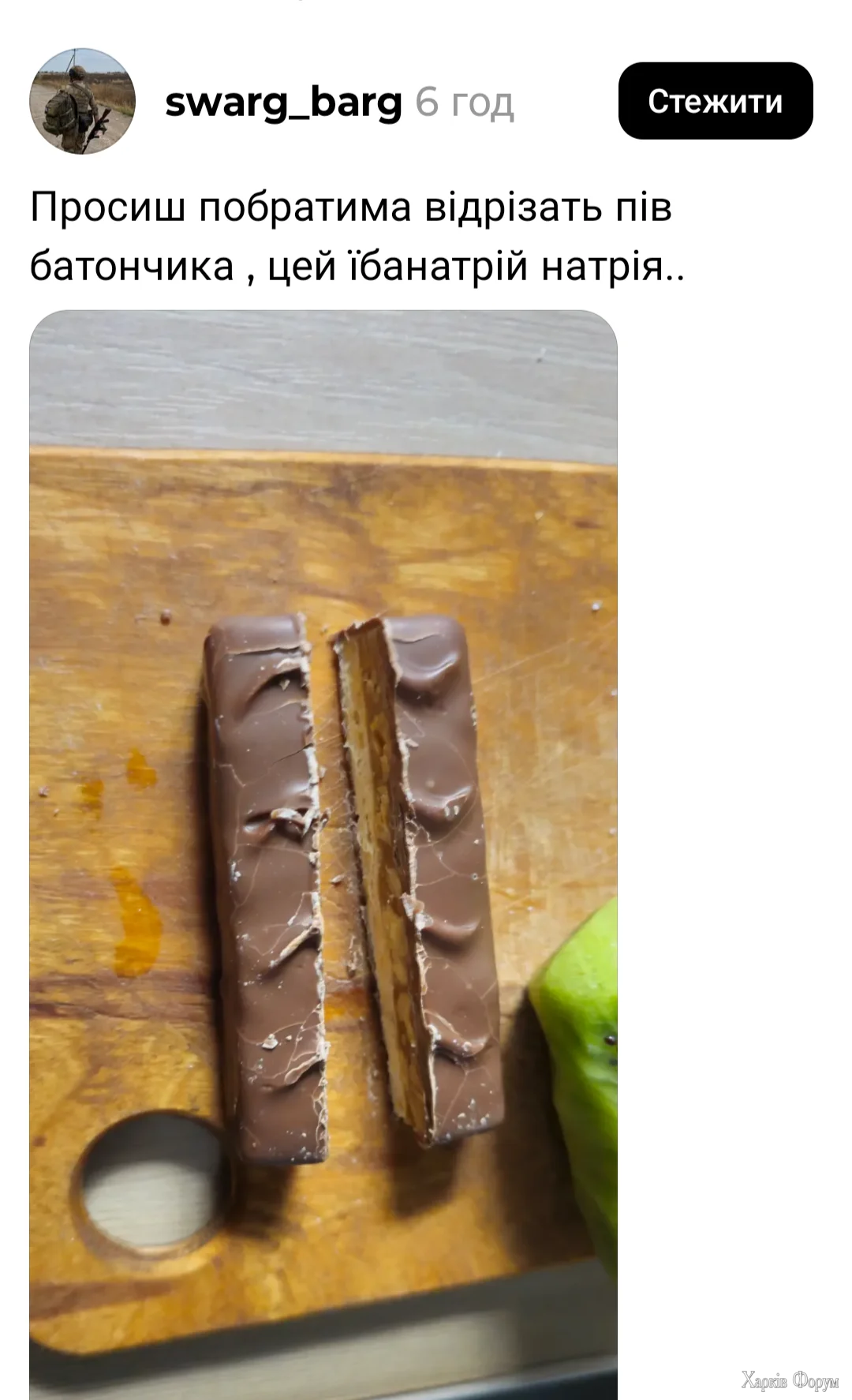Image resolution: width=852 pixels, height=1400 pixels.
Task: Open the swarg_barg username link
Action: (x=284, y=102)
